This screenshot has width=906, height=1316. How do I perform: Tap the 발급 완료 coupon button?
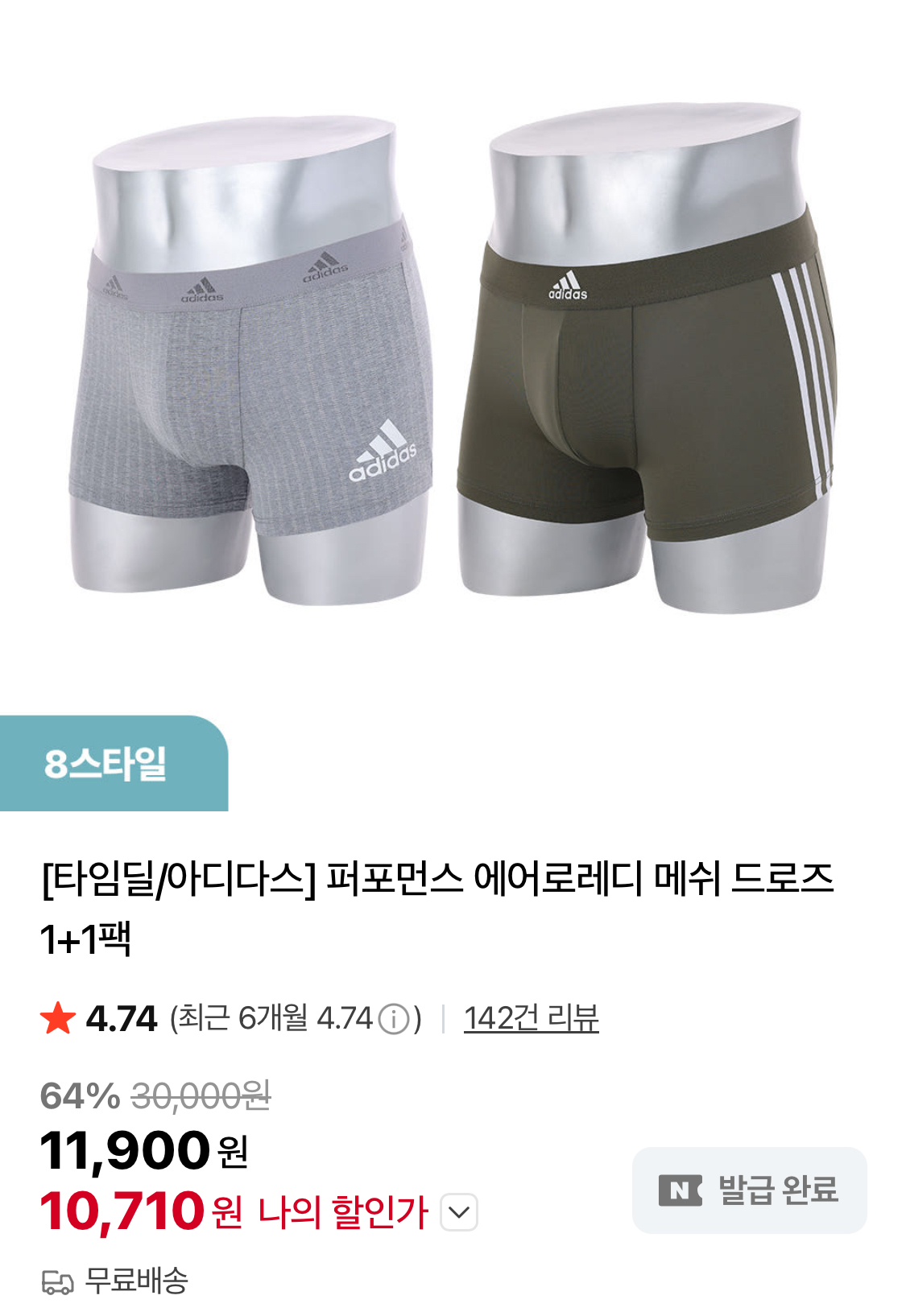pyautogui.click(x=749, y=1190)
